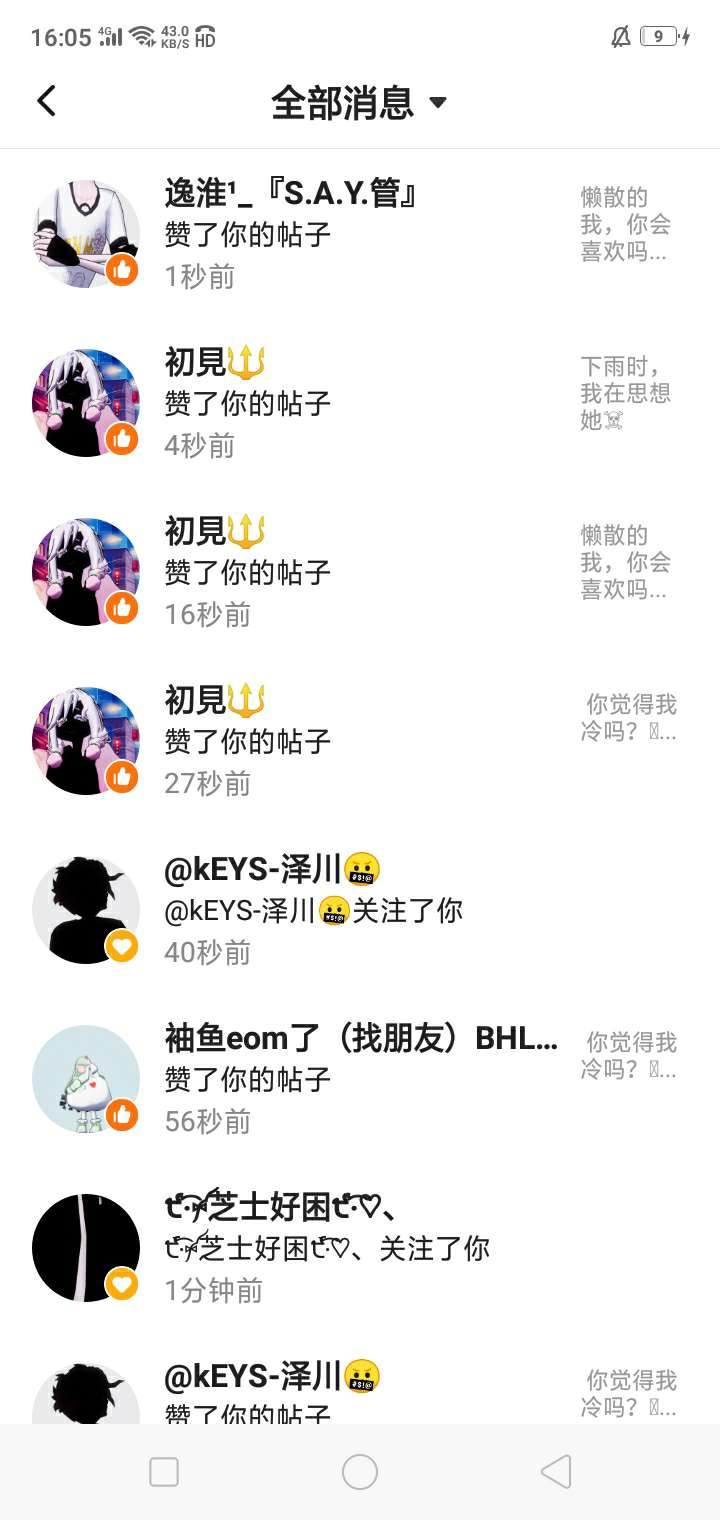This screenshot has height=1520, width=720.
Task: Go back using the top-left arrow
Action: click(46, 101)
